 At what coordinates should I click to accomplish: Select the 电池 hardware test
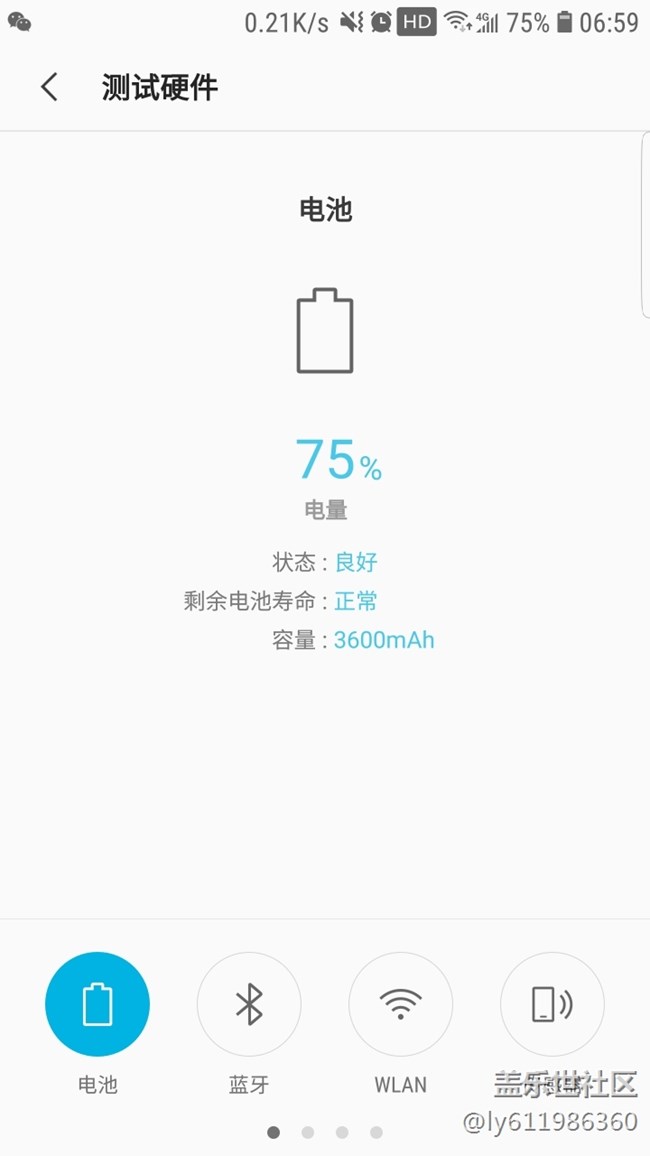(x=97, y=1004)
